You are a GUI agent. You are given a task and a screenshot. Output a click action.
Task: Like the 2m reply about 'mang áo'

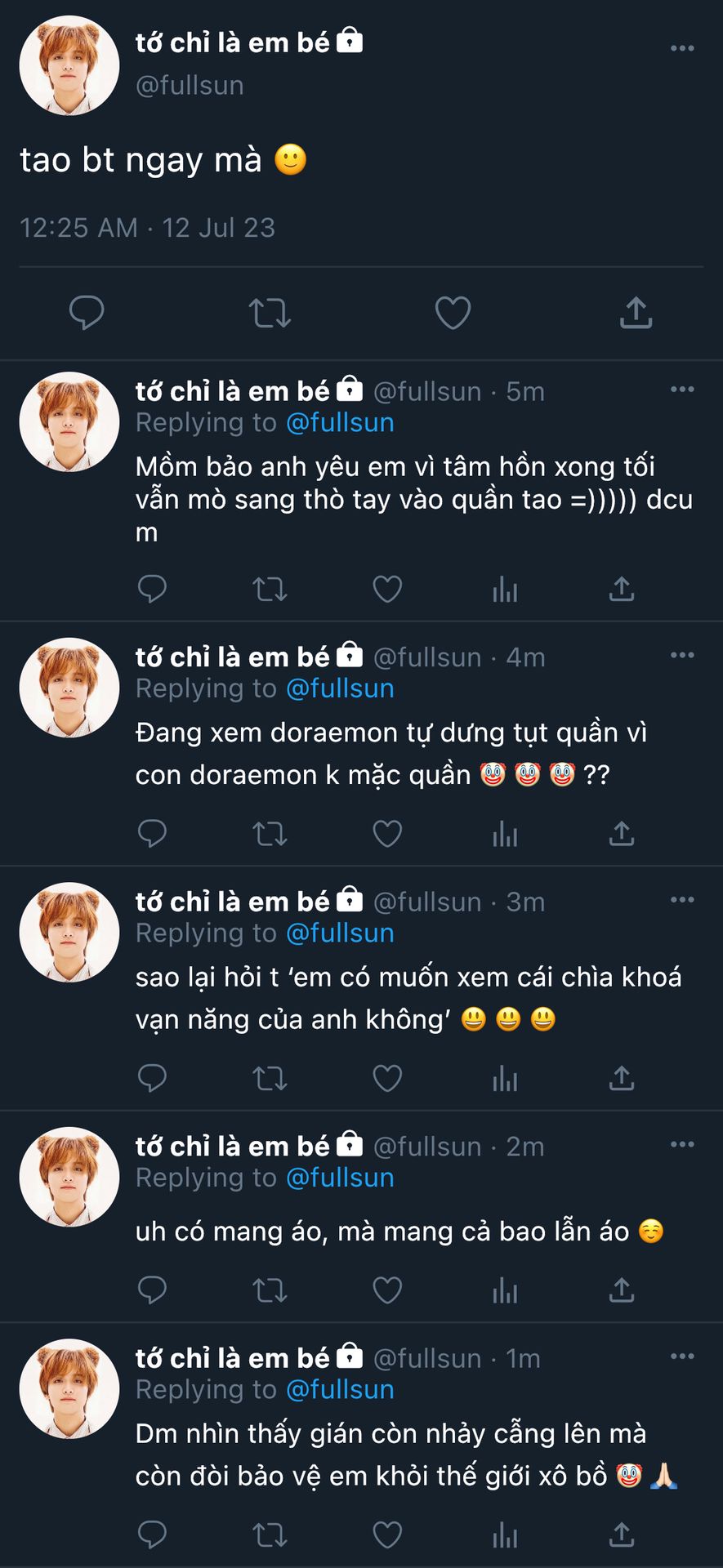click(x=387, y=1290)
